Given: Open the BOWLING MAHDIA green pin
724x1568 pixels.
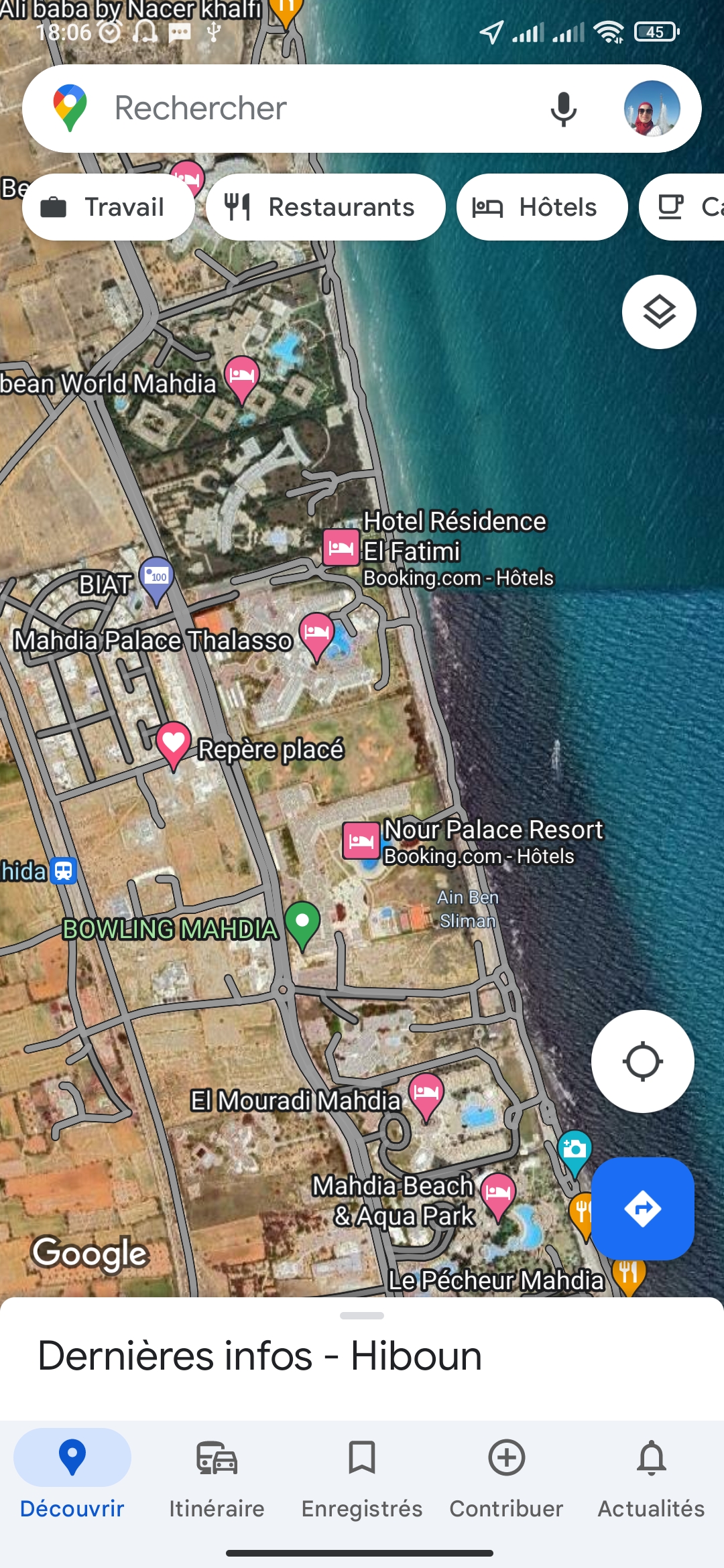Looking at the screenshot, I should [302, 926].
